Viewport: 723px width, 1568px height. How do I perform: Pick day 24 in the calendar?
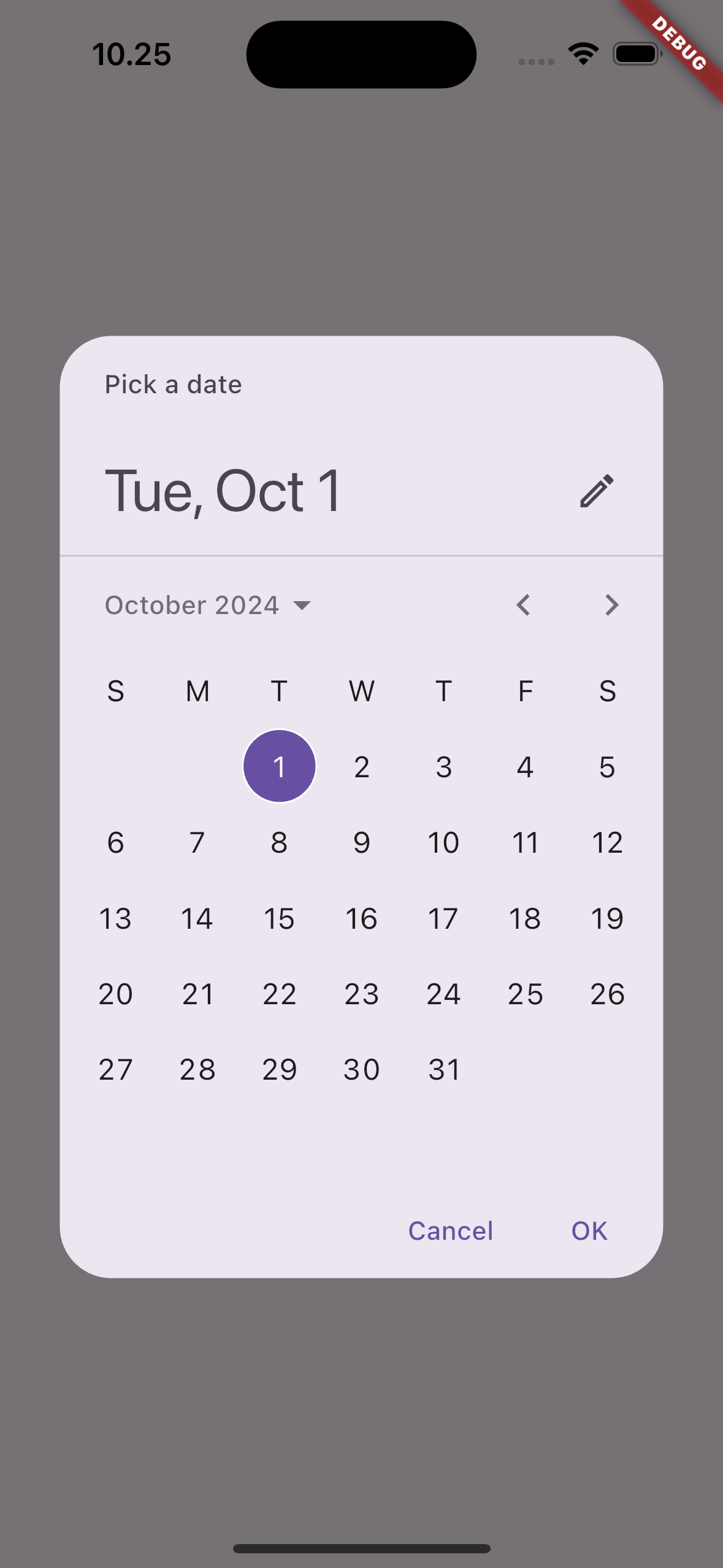(443, 994)
